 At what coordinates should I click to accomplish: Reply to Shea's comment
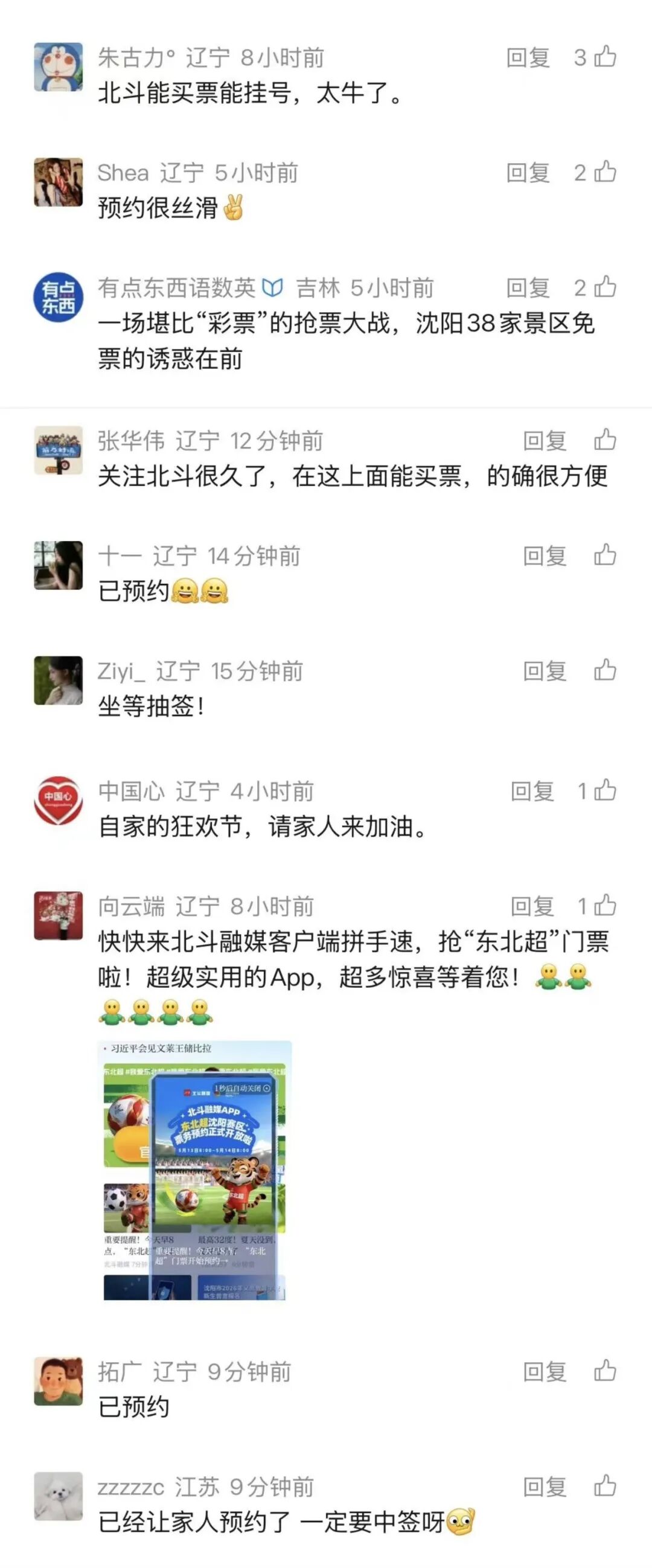(x=528, y=173)
